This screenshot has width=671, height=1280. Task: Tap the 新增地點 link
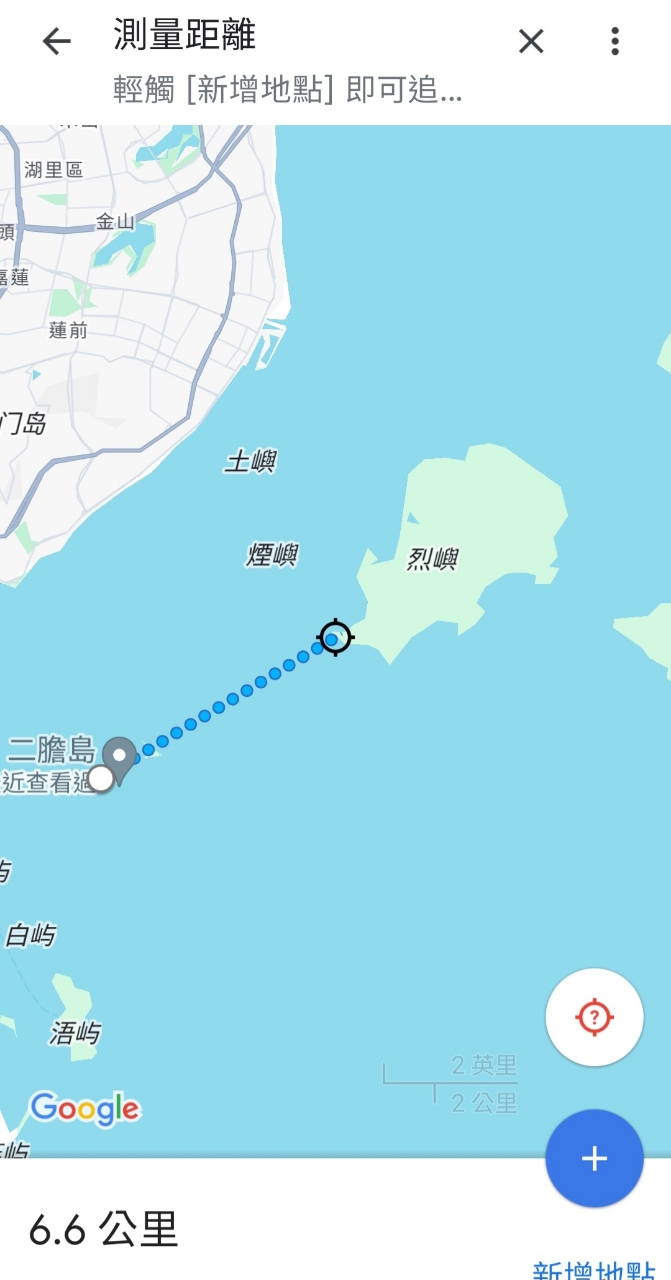(x=594, y=1270)
